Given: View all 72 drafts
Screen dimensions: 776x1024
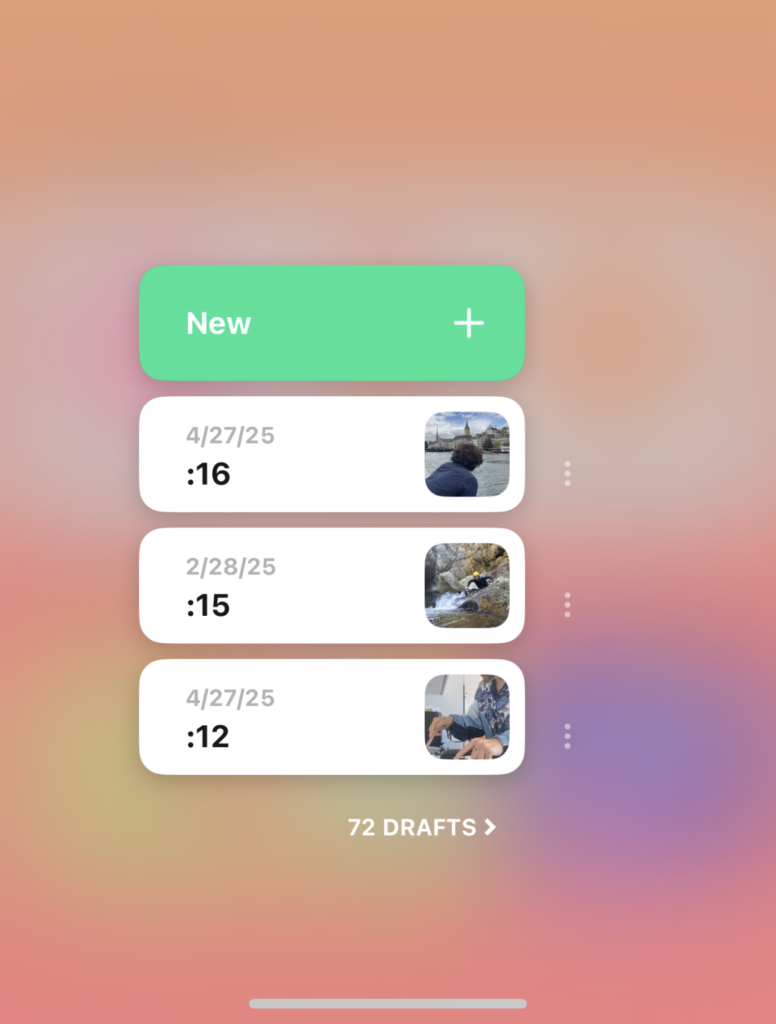Looking at the screenshot, I should 421,828.
